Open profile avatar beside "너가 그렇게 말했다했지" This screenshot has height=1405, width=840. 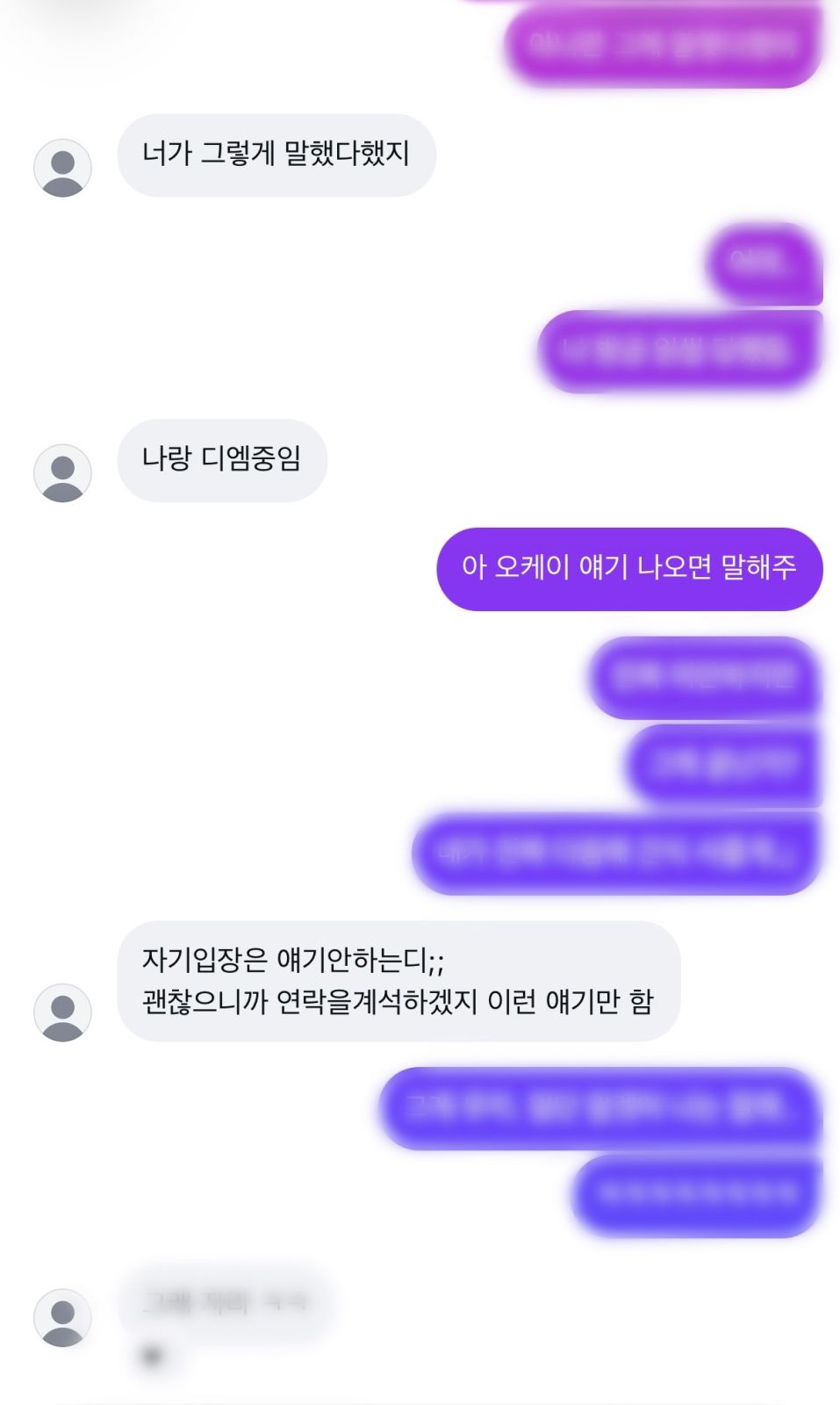(x=62, y=168)
